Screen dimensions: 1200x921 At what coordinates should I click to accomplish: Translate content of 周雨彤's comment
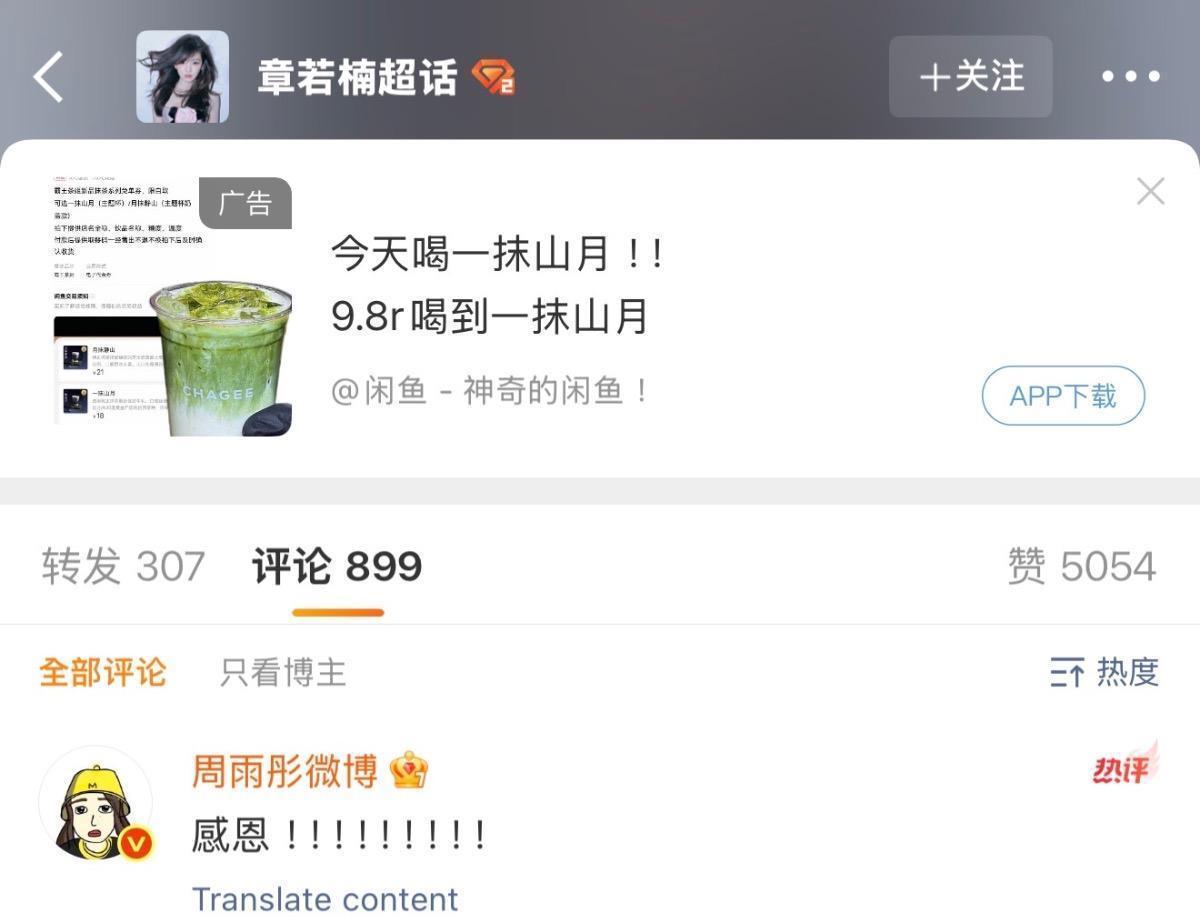[324, 898]
